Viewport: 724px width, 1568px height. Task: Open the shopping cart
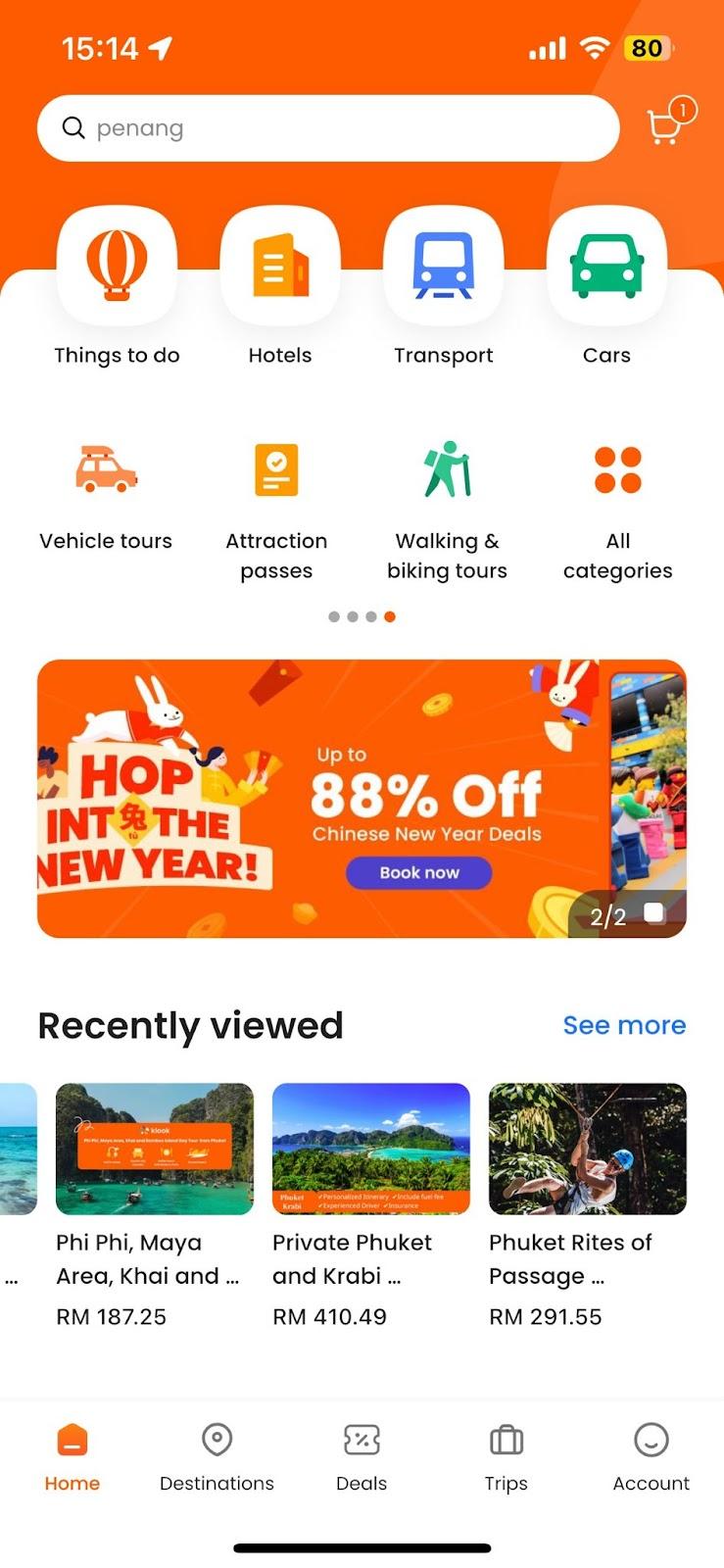[x=666, y=126]
